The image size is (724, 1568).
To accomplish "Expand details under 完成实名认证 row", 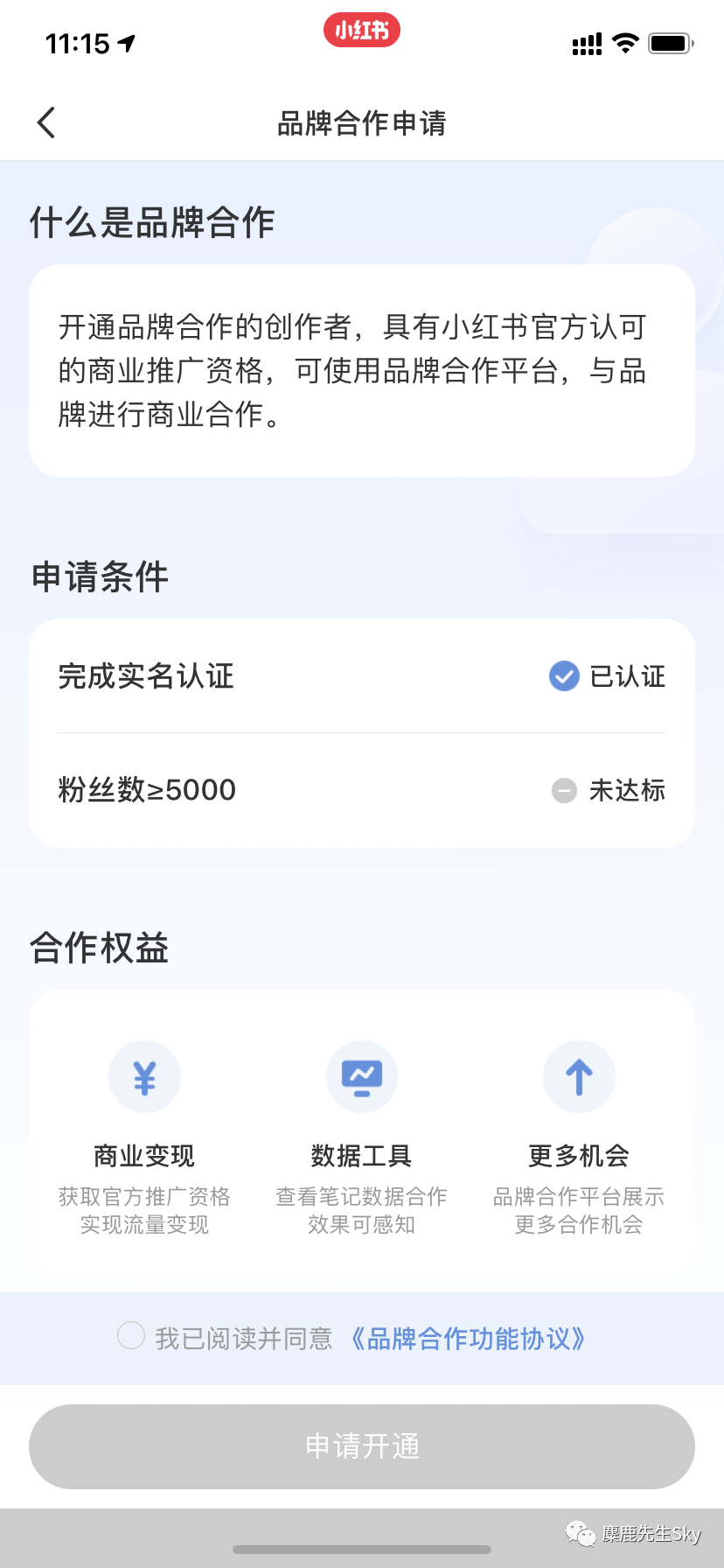I will pos(145,675).
